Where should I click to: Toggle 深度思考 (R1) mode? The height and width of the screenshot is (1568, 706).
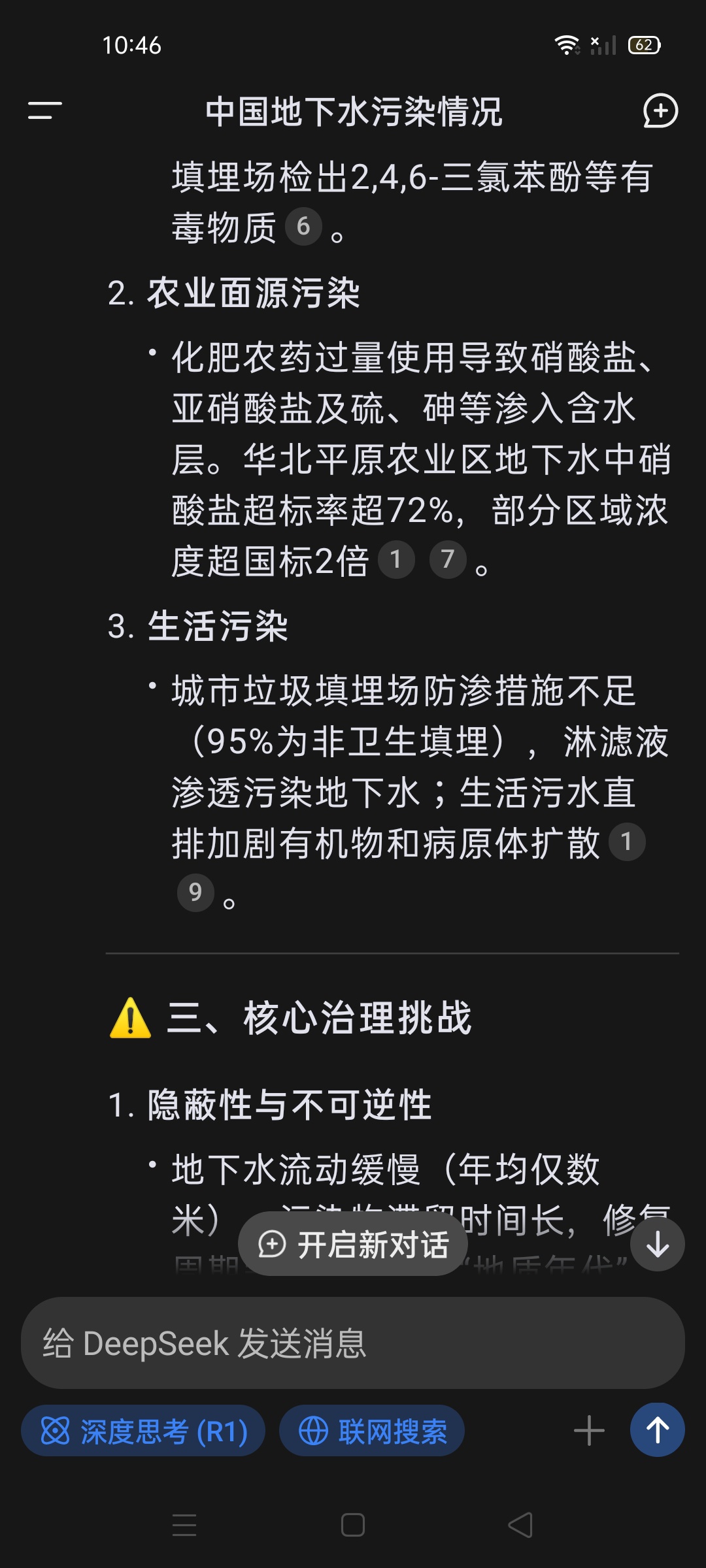point(143,1431)
